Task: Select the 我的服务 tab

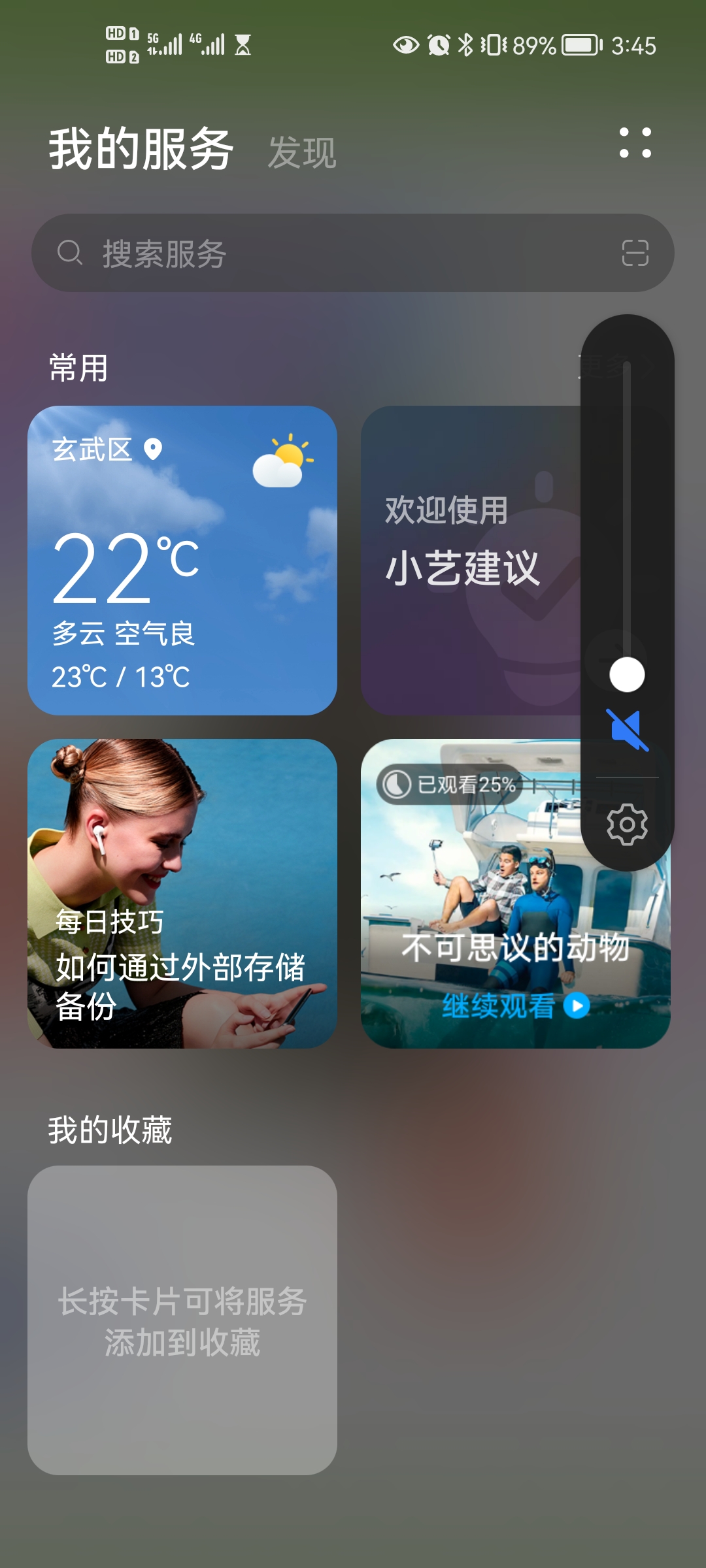Action: (141, 149)
